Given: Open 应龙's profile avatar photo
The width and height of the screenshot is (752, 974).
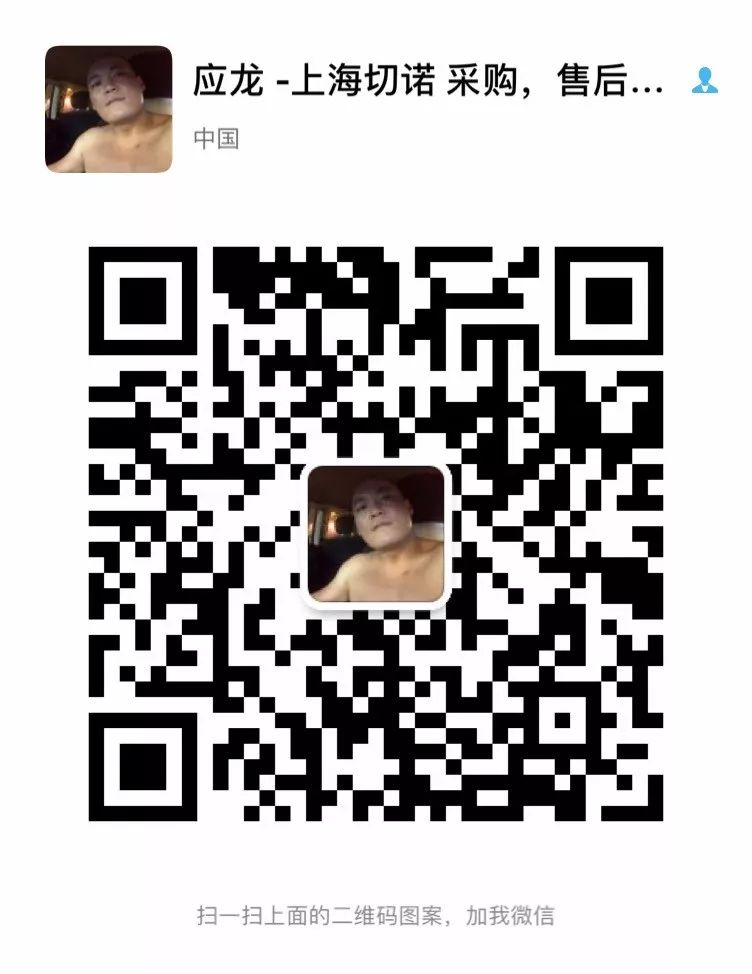Looking at the screenshot, I should pyautogui.click(x=108, y=104).
